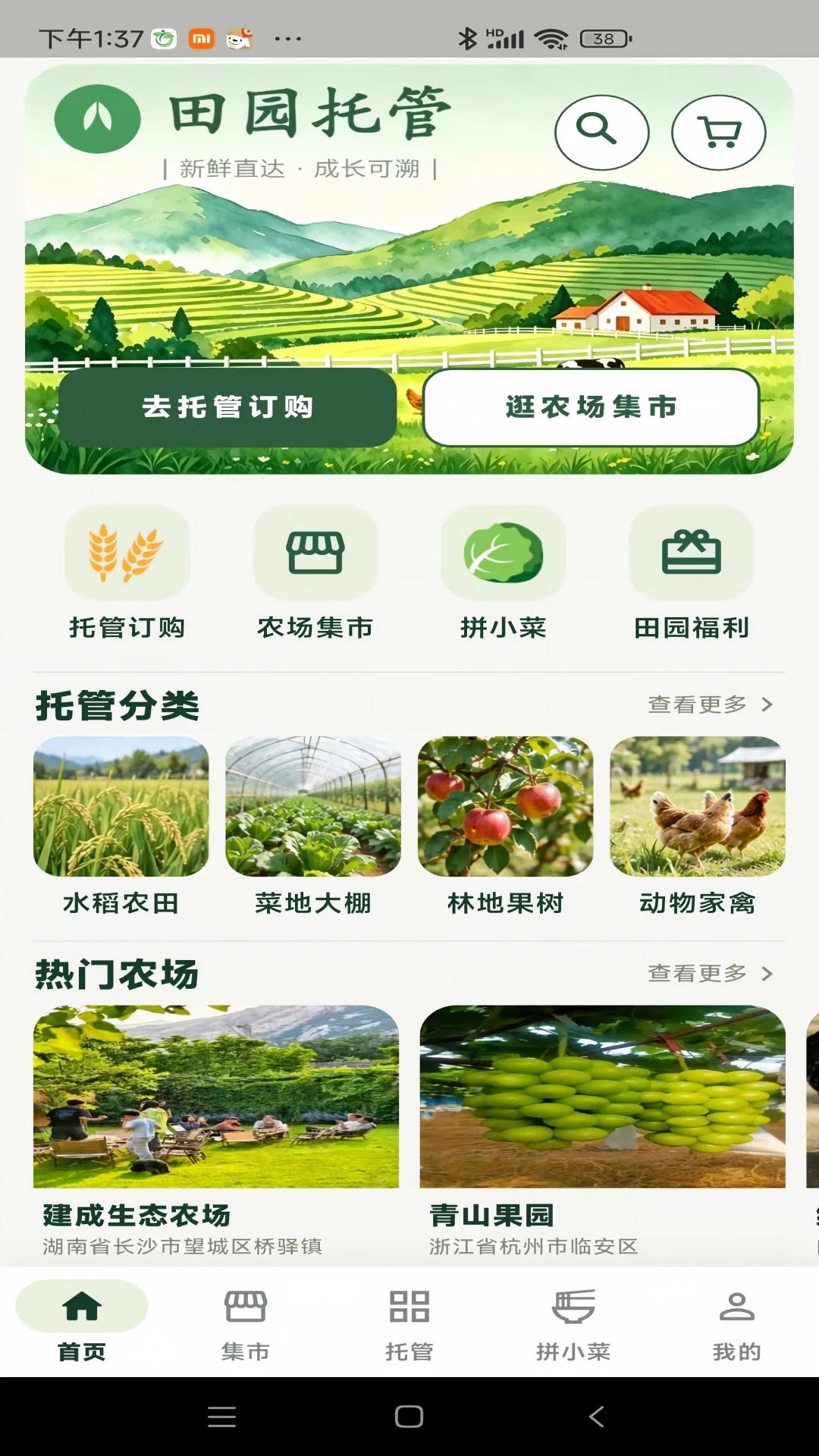819x1456 pixels.
Task: View more under 托管分类
Action: (x=711, y=704)
